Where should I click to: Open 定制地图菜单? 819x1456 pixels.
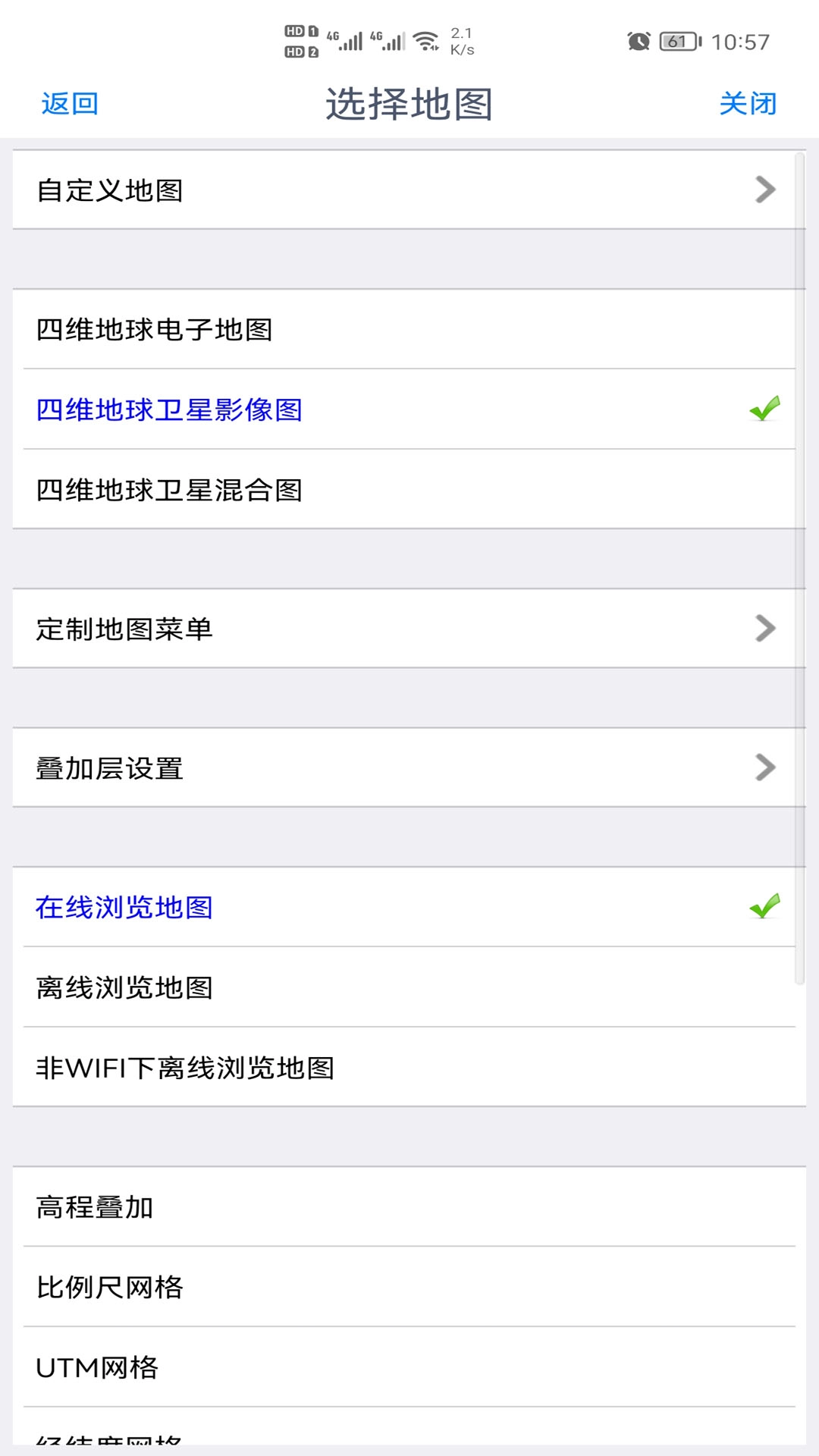click(x=408, y=629)
